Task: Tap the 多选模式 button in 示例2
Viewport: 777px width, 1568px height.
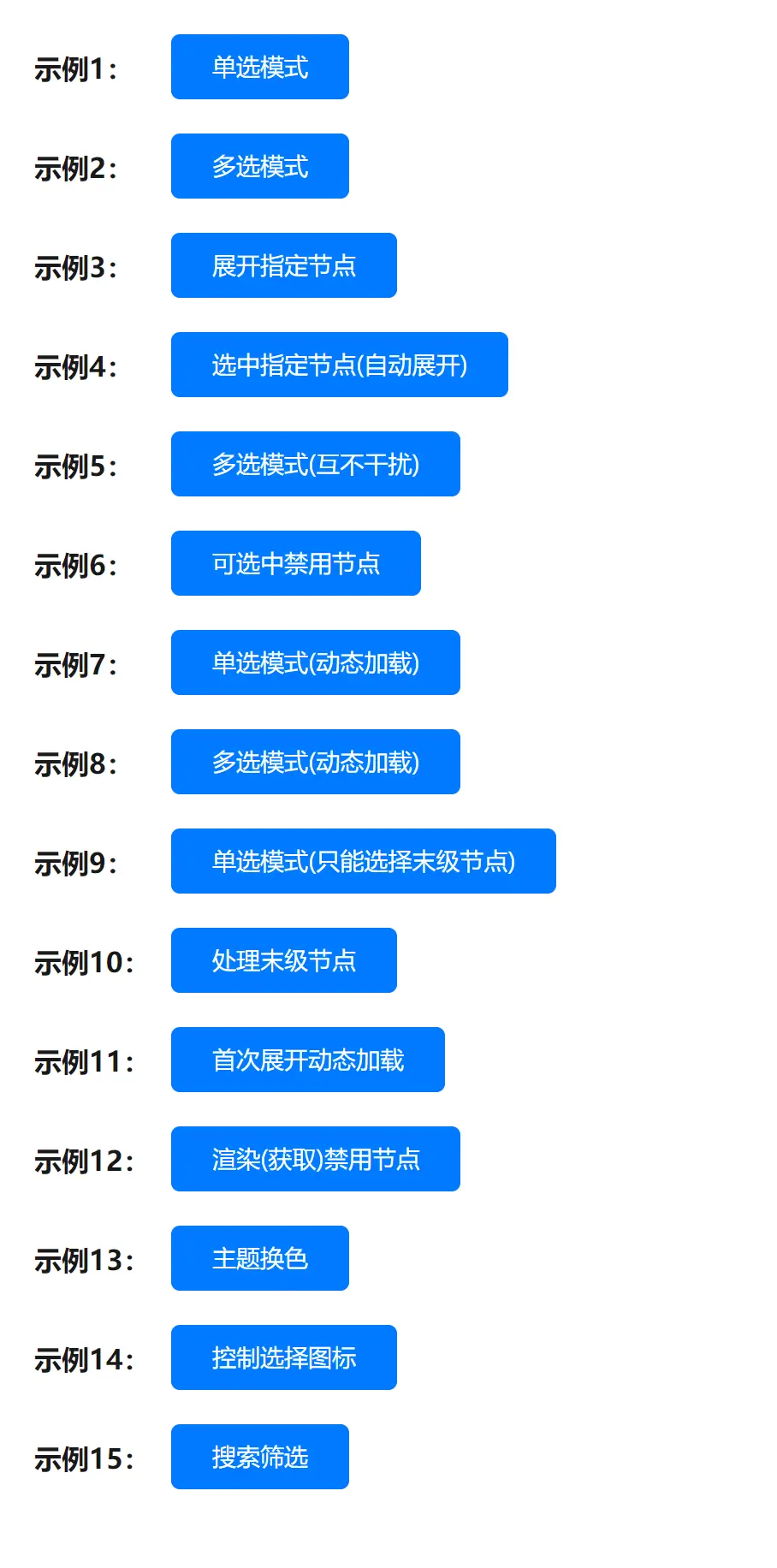Action: coord(260,166)
